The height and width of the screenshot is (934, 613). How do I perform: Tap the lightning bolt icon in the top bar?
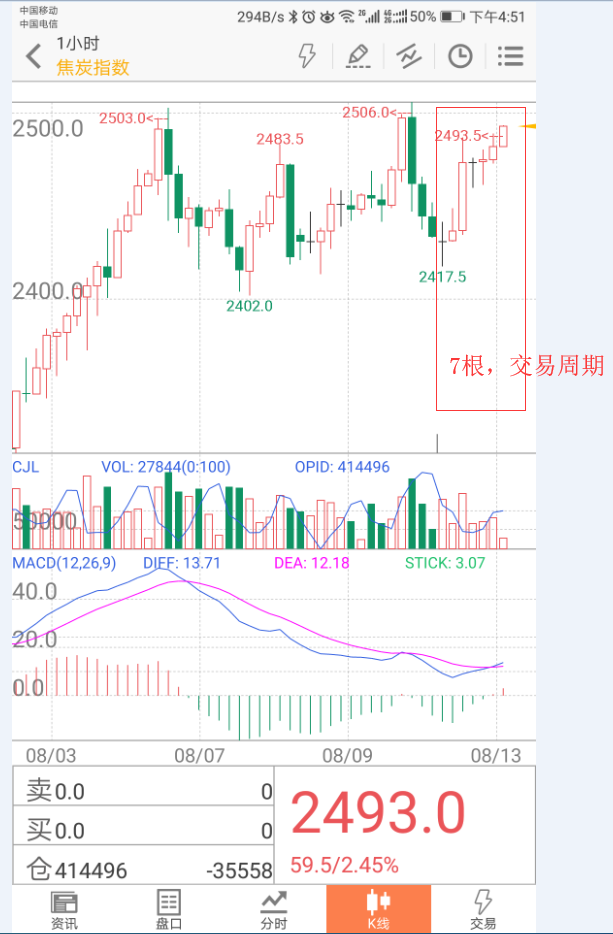[307, 56]
